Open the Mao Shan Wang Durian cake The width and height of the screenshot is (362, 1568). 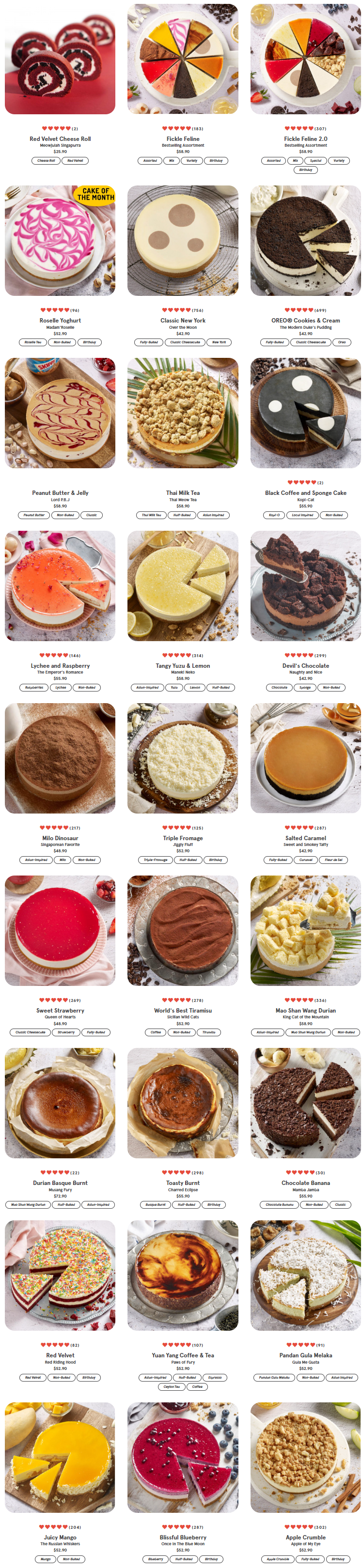pos(305,930)
